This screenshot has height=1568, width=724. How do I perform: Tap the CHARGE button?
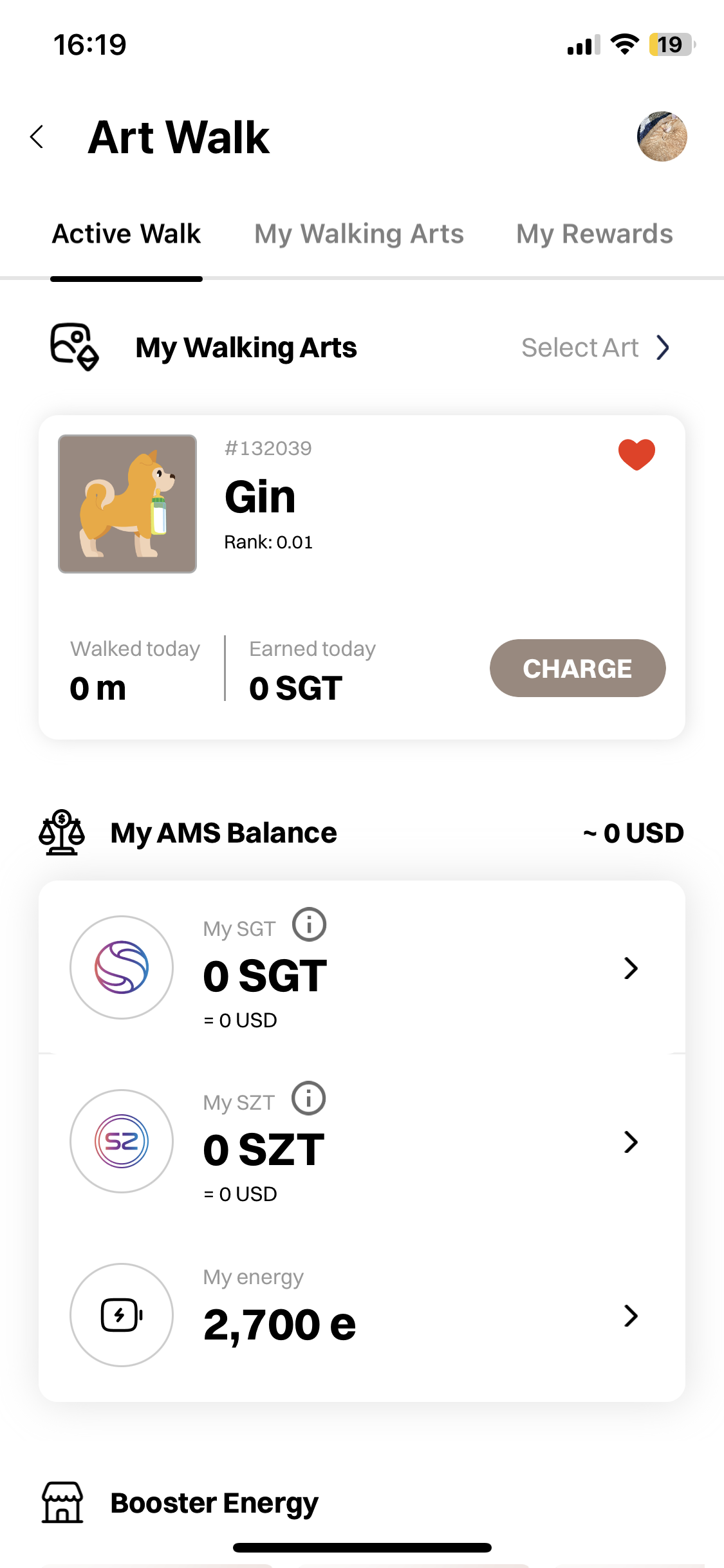[x=577, y=668]
